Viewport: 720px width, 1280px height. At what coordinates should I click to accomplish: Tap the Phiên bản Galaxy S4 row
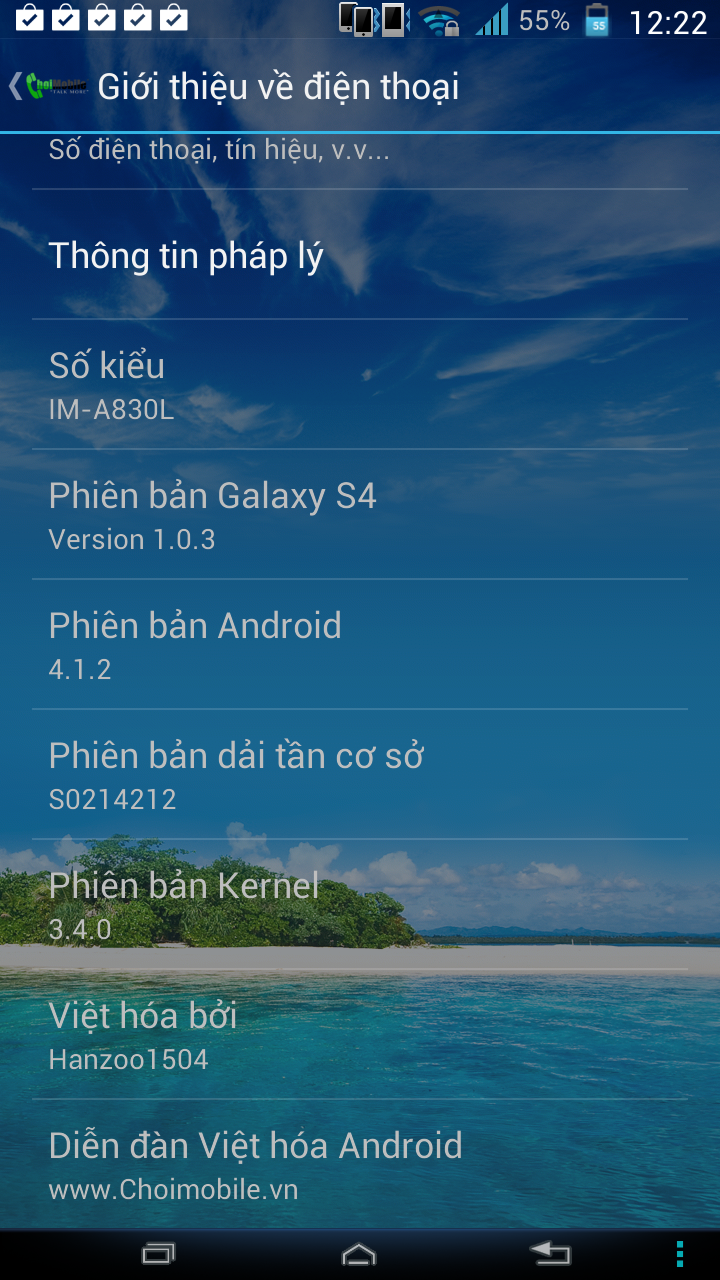click(360, 515)
